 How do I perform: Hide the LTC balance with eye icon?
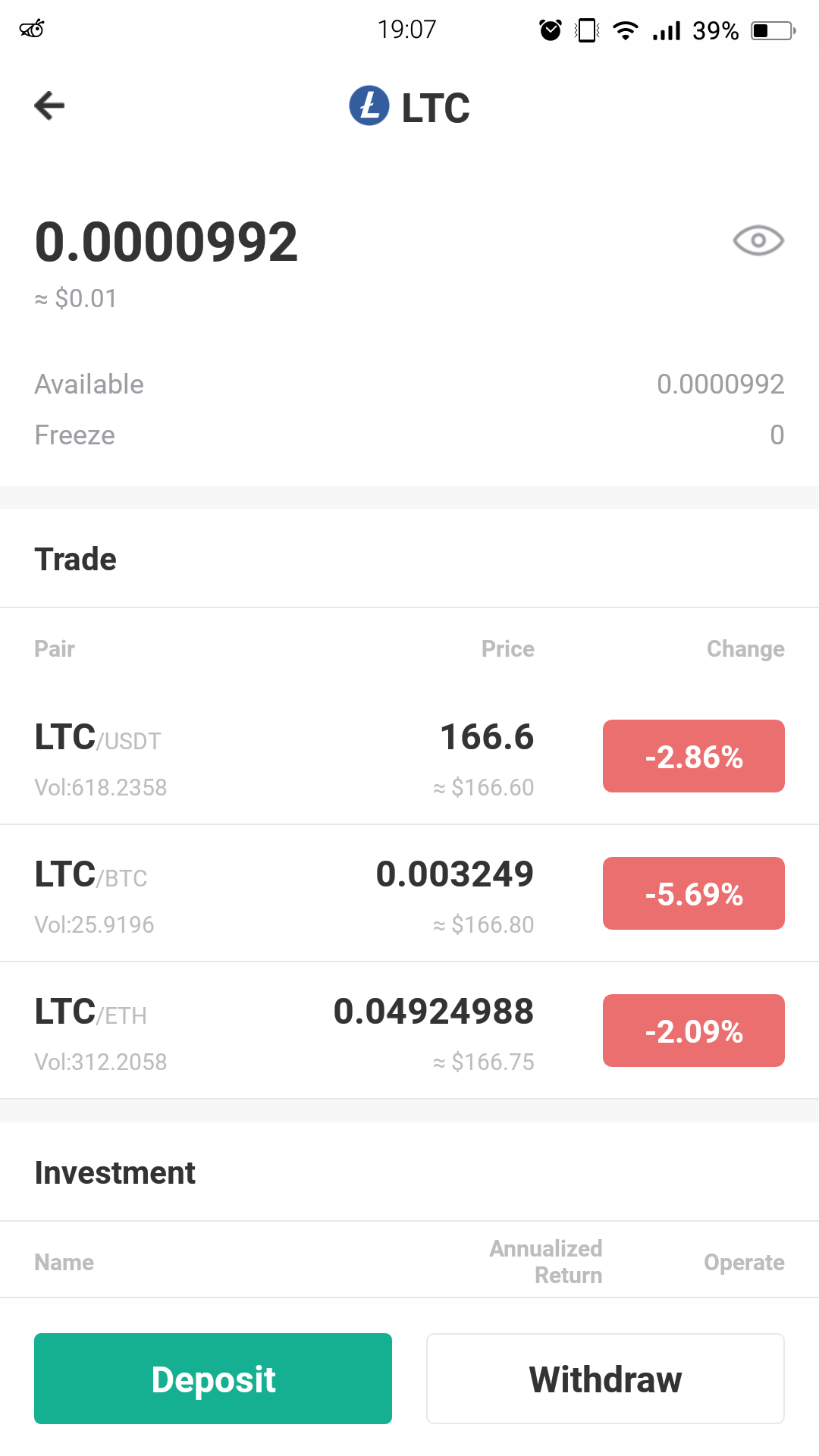pos(758,241)
